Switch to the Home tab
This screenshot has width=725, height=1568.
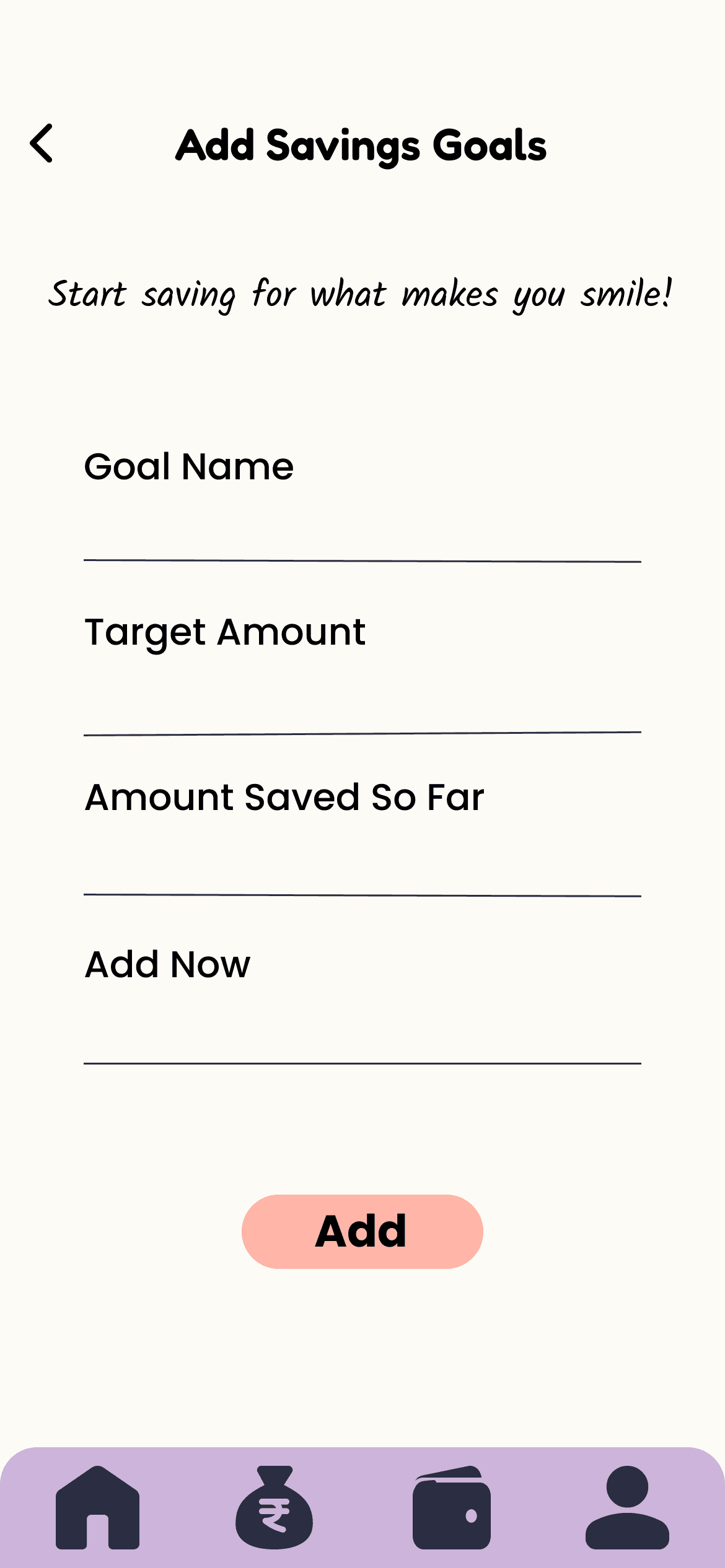tap(97, 1507)
